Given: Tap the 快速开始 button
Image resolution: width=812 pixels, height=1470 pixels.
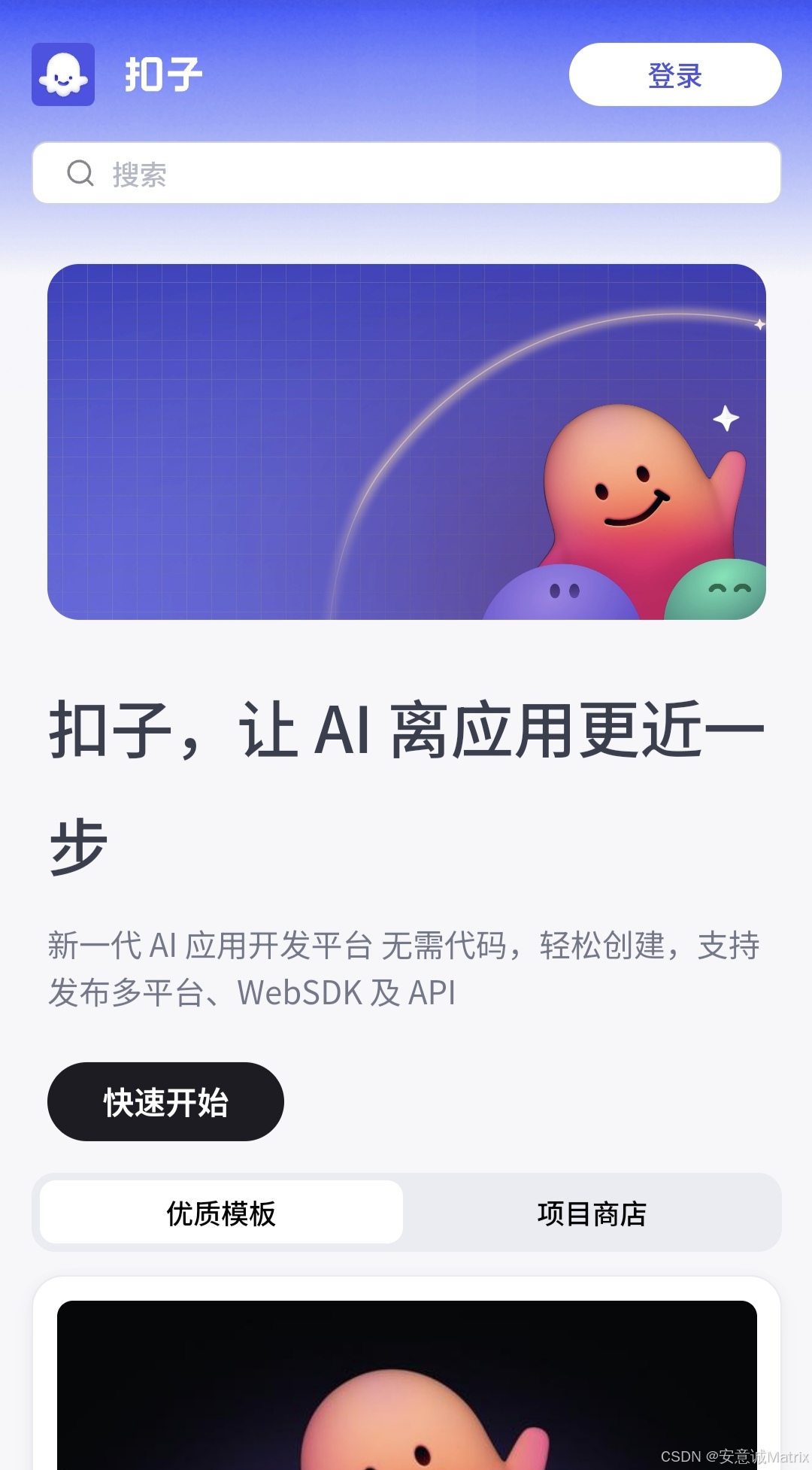Looking at the screenshot, I should (165, 1101).
